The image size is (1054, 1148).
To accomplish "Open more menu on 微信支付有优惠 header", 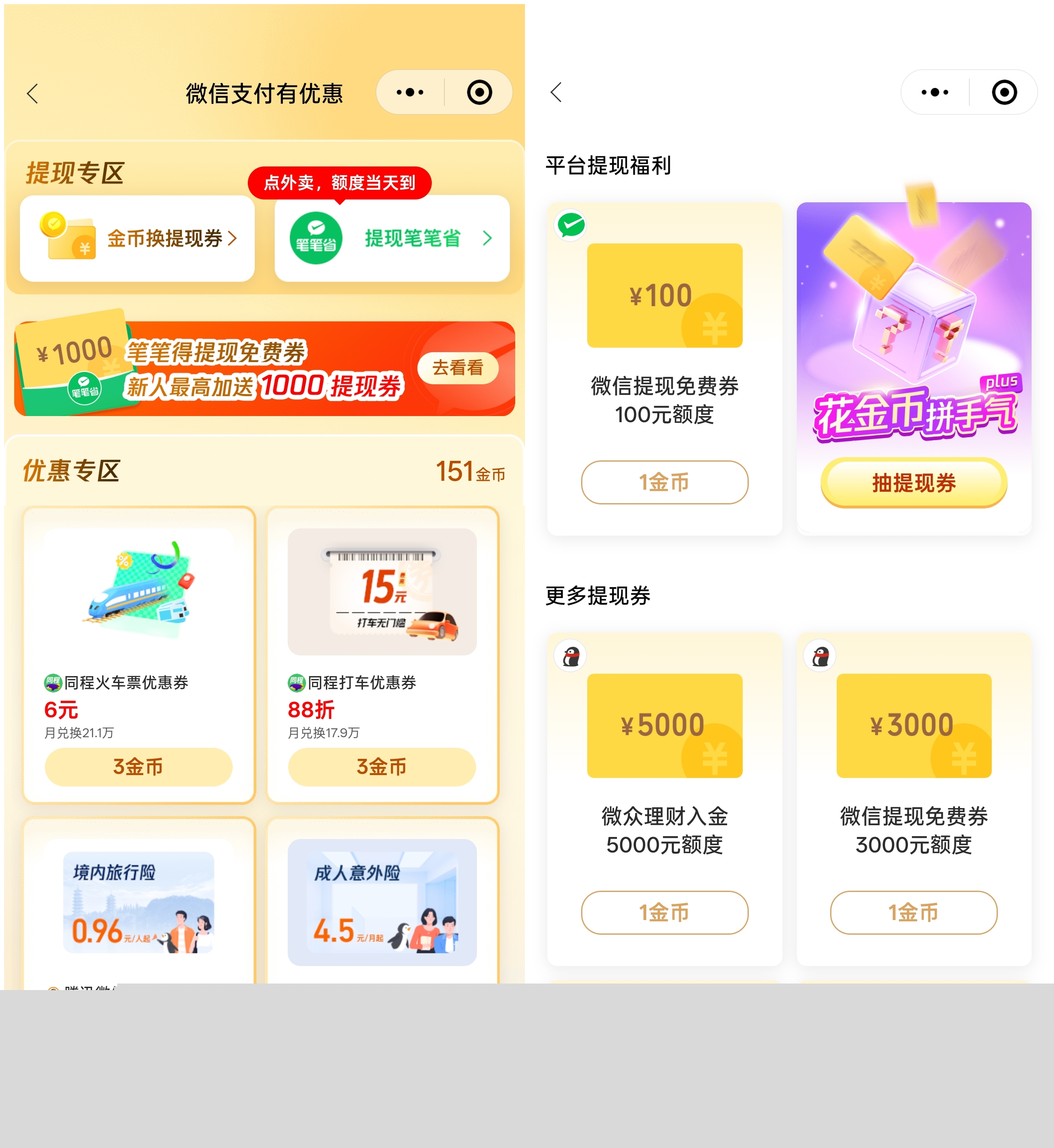I will coord(410,92).
